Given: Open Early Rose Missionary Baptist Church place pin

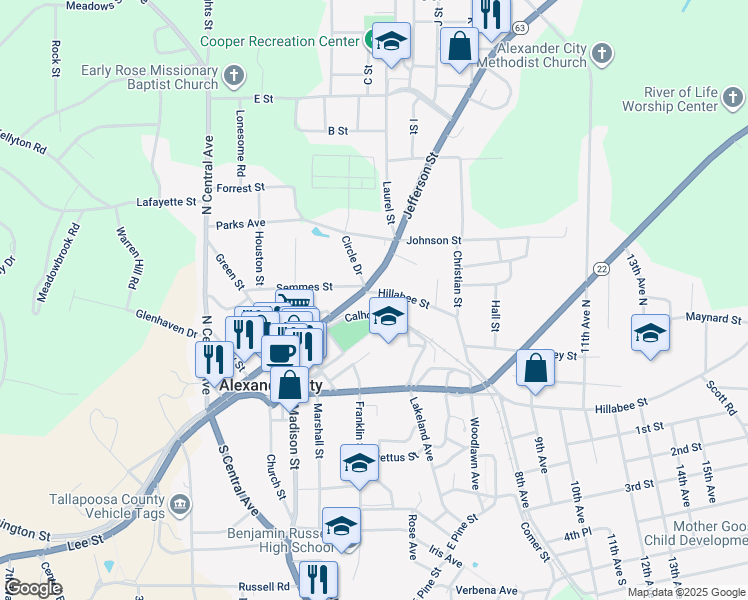Looking at the screenshot, I should 234,76.
